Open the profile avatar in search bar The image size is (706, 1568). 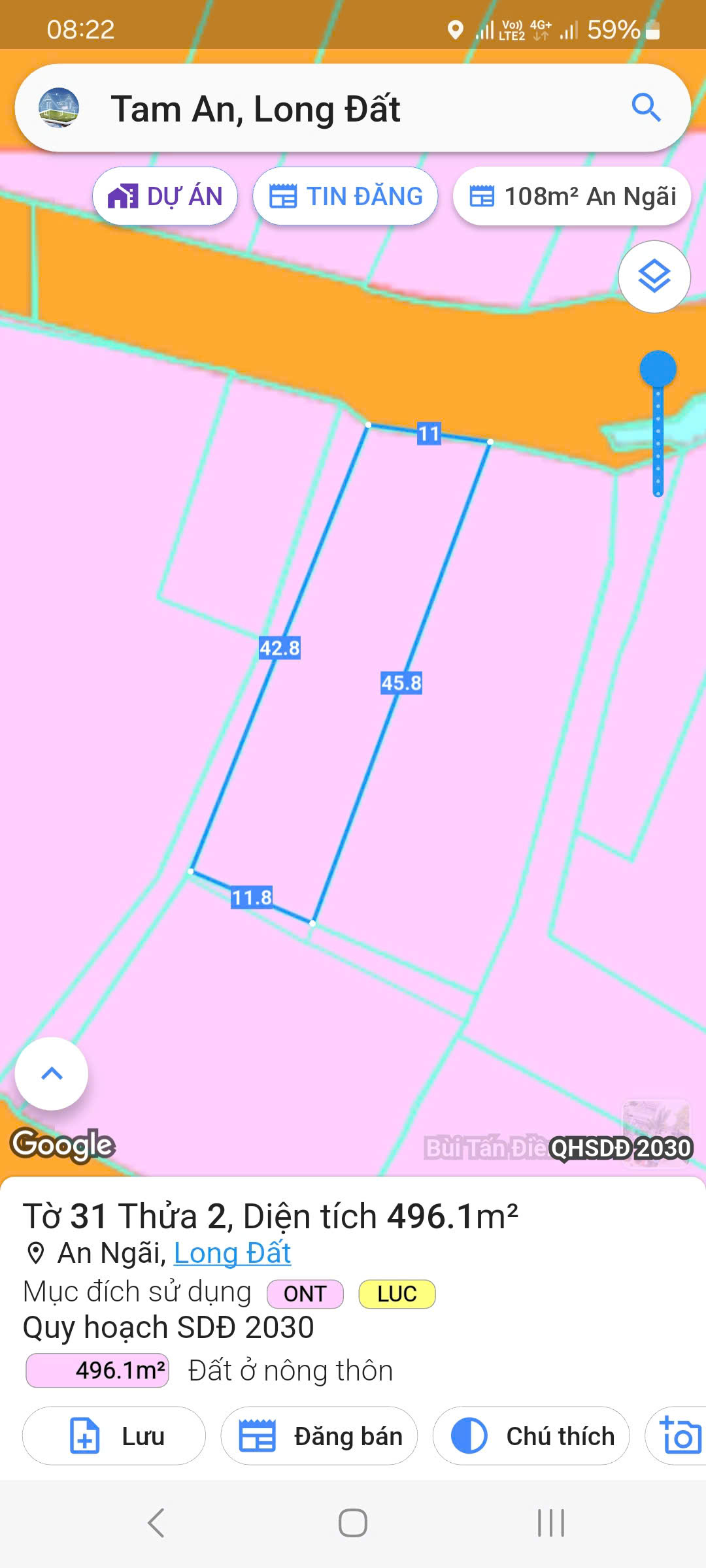pyautogui.click(x=59, y=108)
